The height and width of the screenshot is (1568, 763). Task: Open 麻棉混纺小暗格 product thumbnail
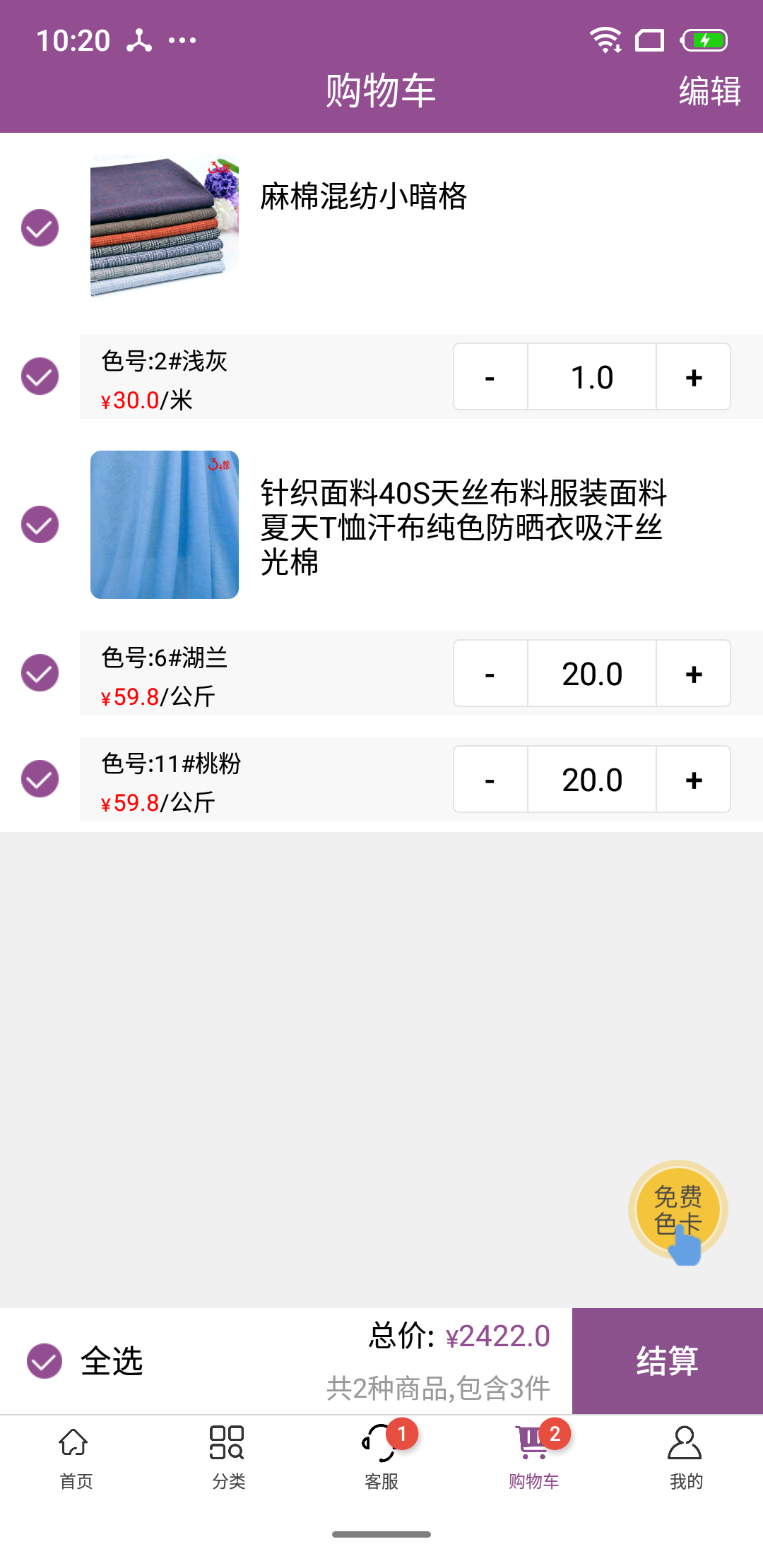pos(165,227)
